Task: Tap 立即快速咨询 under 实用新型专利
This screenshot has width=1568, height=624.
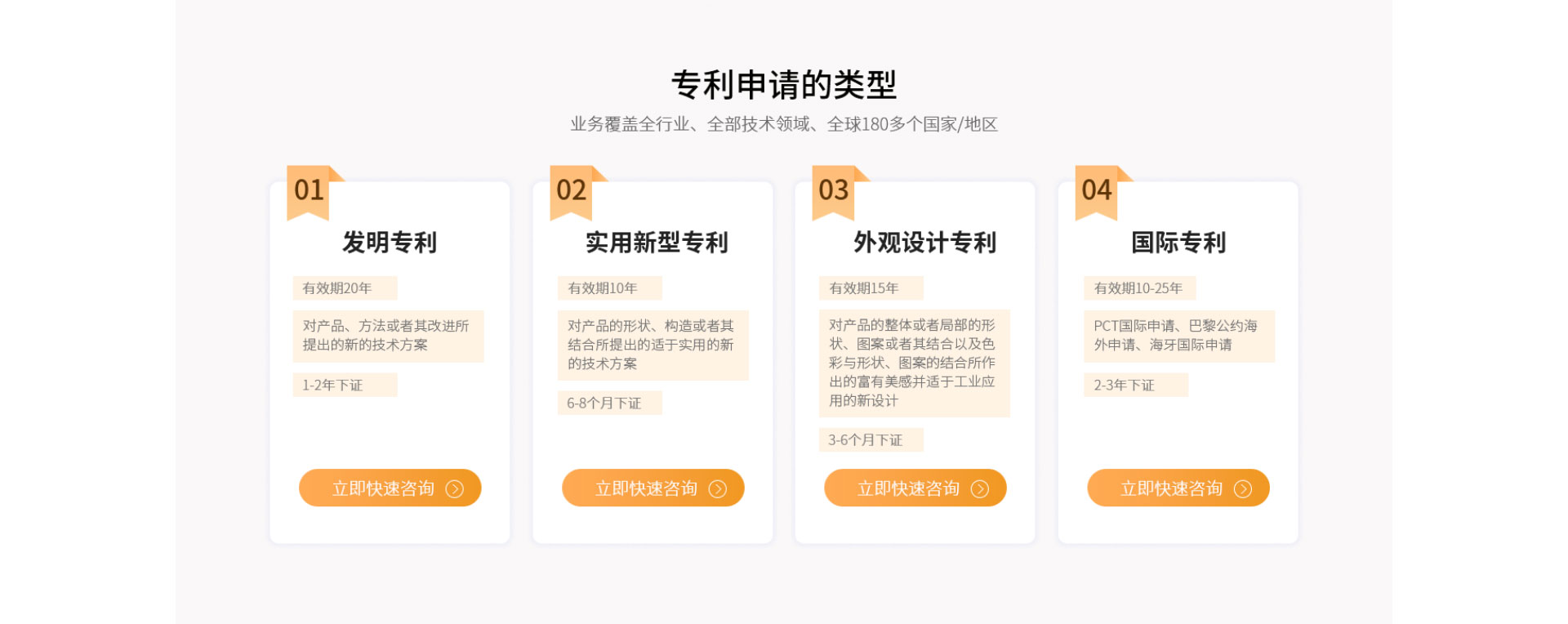Action: (x=653, y=488)
